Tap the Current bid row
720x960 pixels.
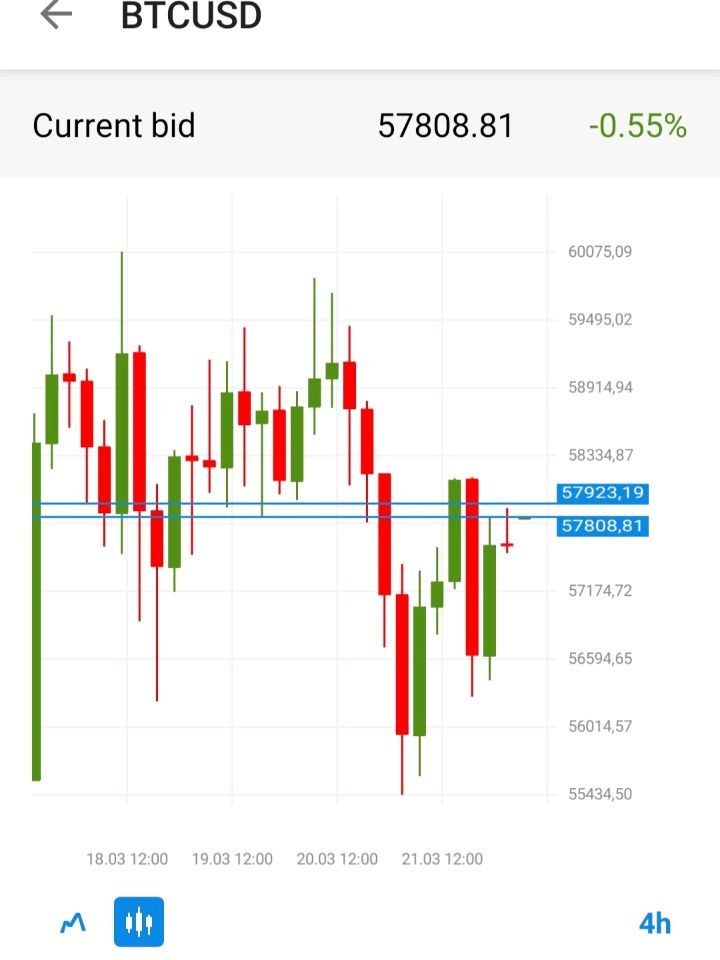coord(113,126)
